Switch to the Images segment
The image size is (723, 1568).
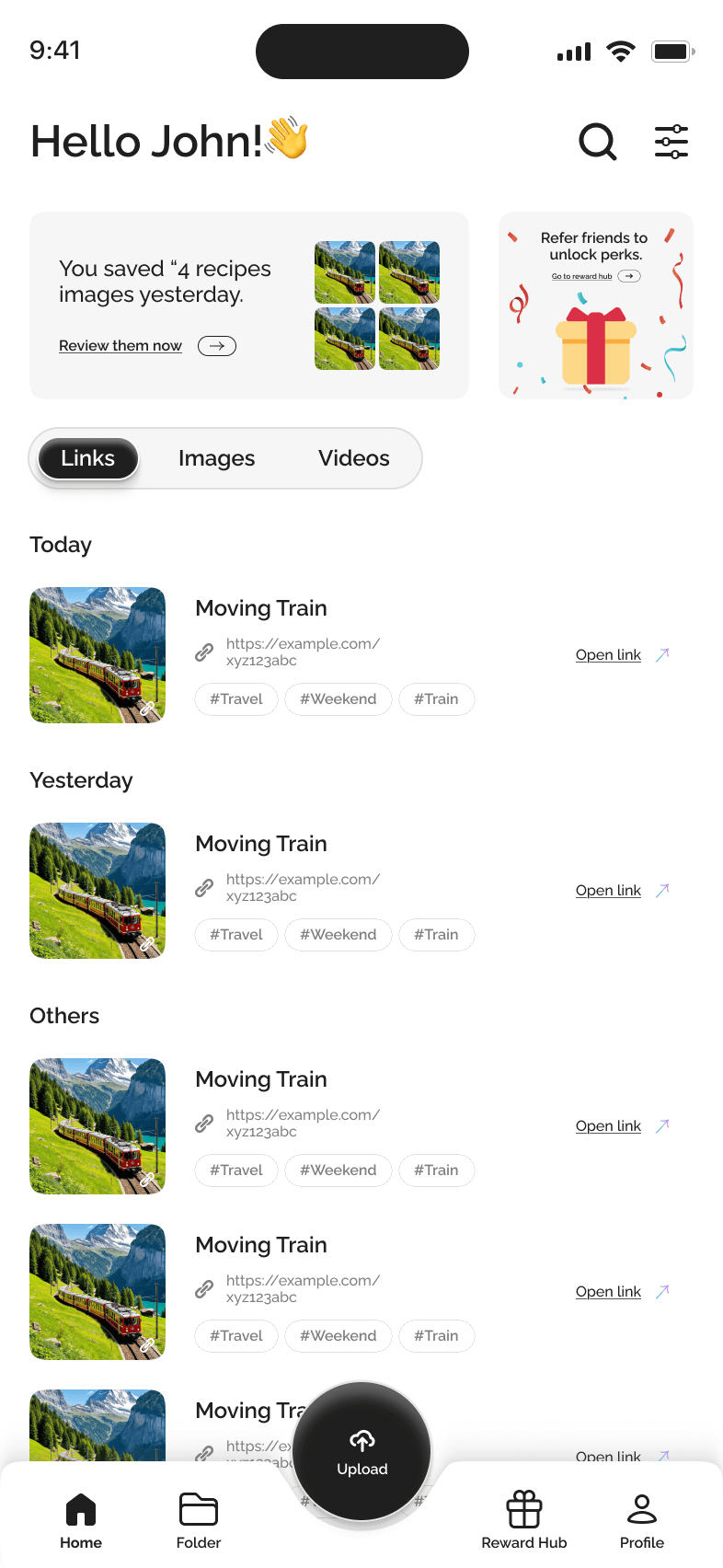click(x=216, y=458)
